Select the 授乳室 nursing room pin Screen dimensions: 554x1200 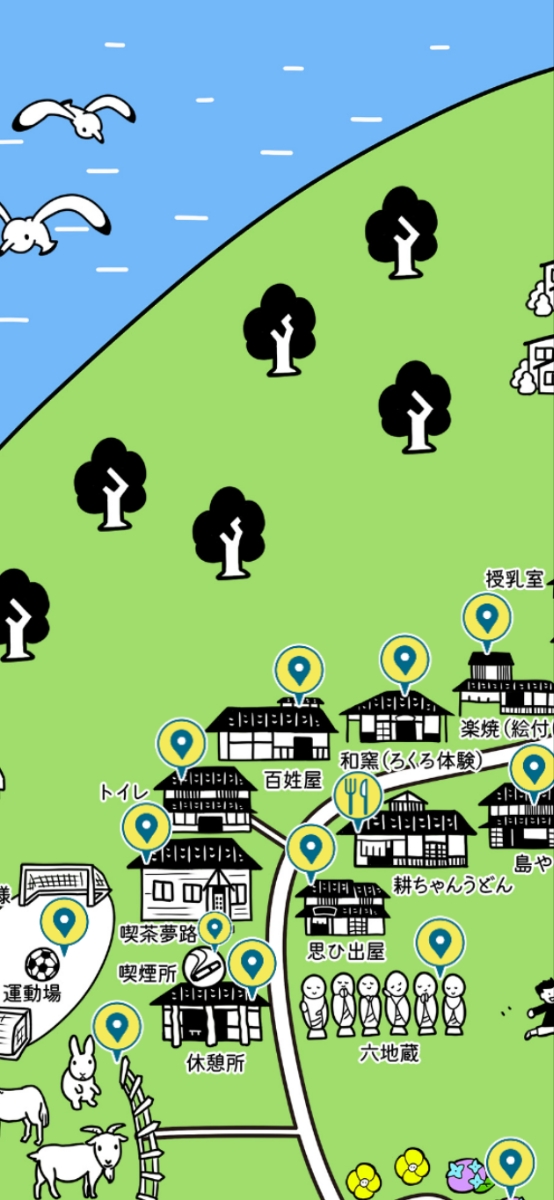tap(486, 622)
